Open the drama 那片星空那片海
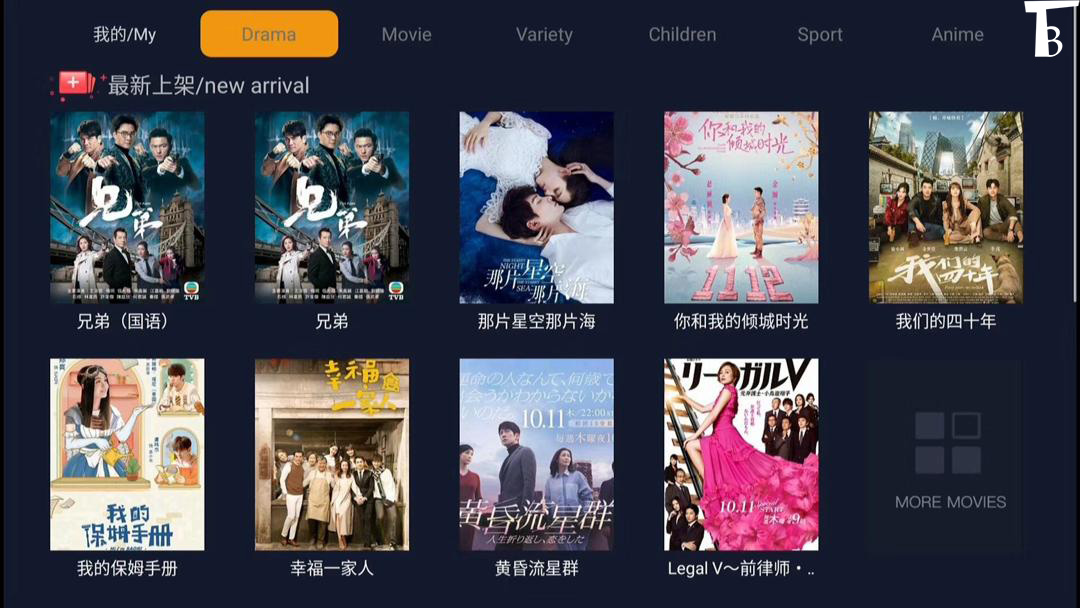 tap(537, 207)
